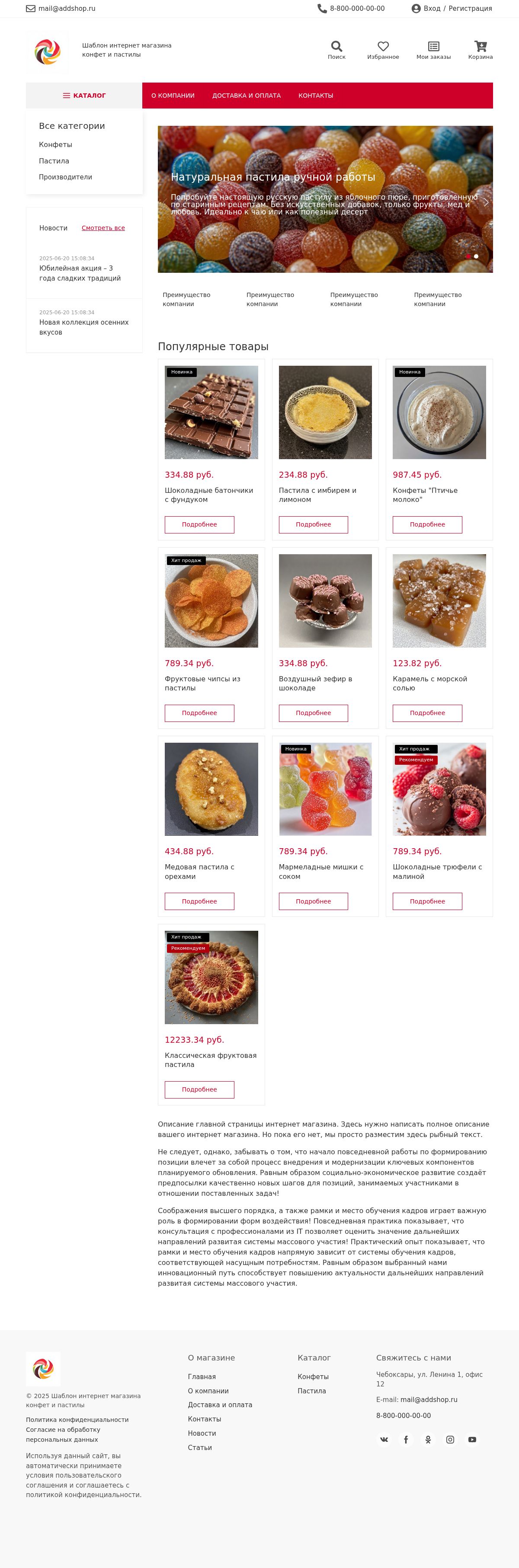
Task: Expand the Каталог menu button
Action: (x=84, y=96)
